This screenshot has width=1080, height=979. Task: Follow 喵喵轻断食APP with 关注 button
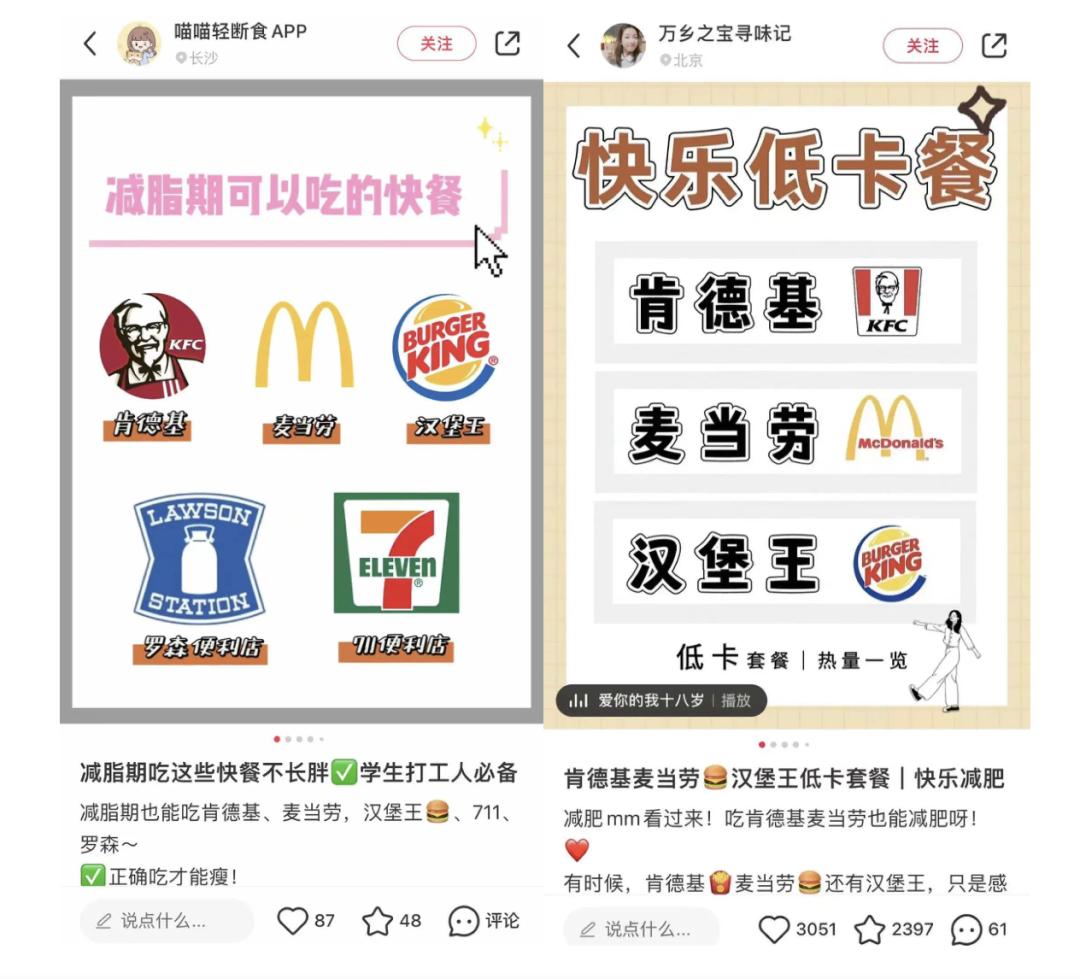point(436,44)
